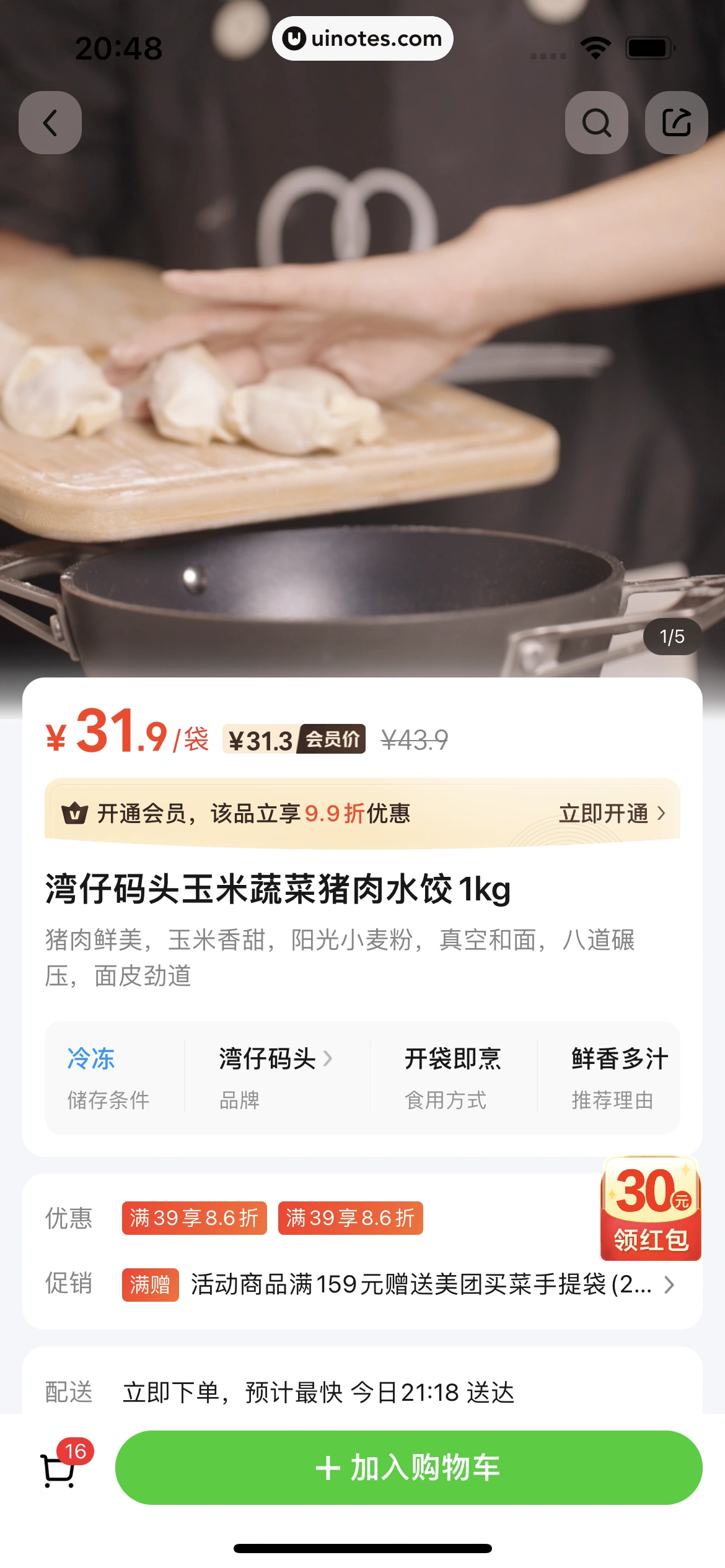
Task: Share this dumpling product
Action: tap(676, 123)
